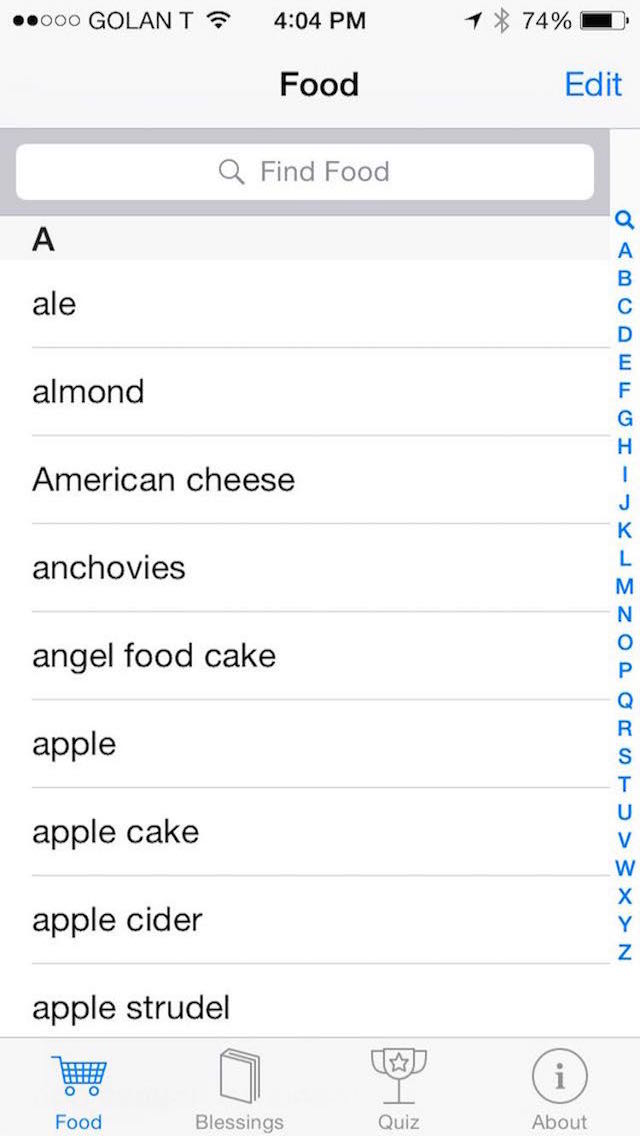Switch to the Blessings tab
Image resolution: width=640 pixels, height=1136 pixels.
point(239,1090)
